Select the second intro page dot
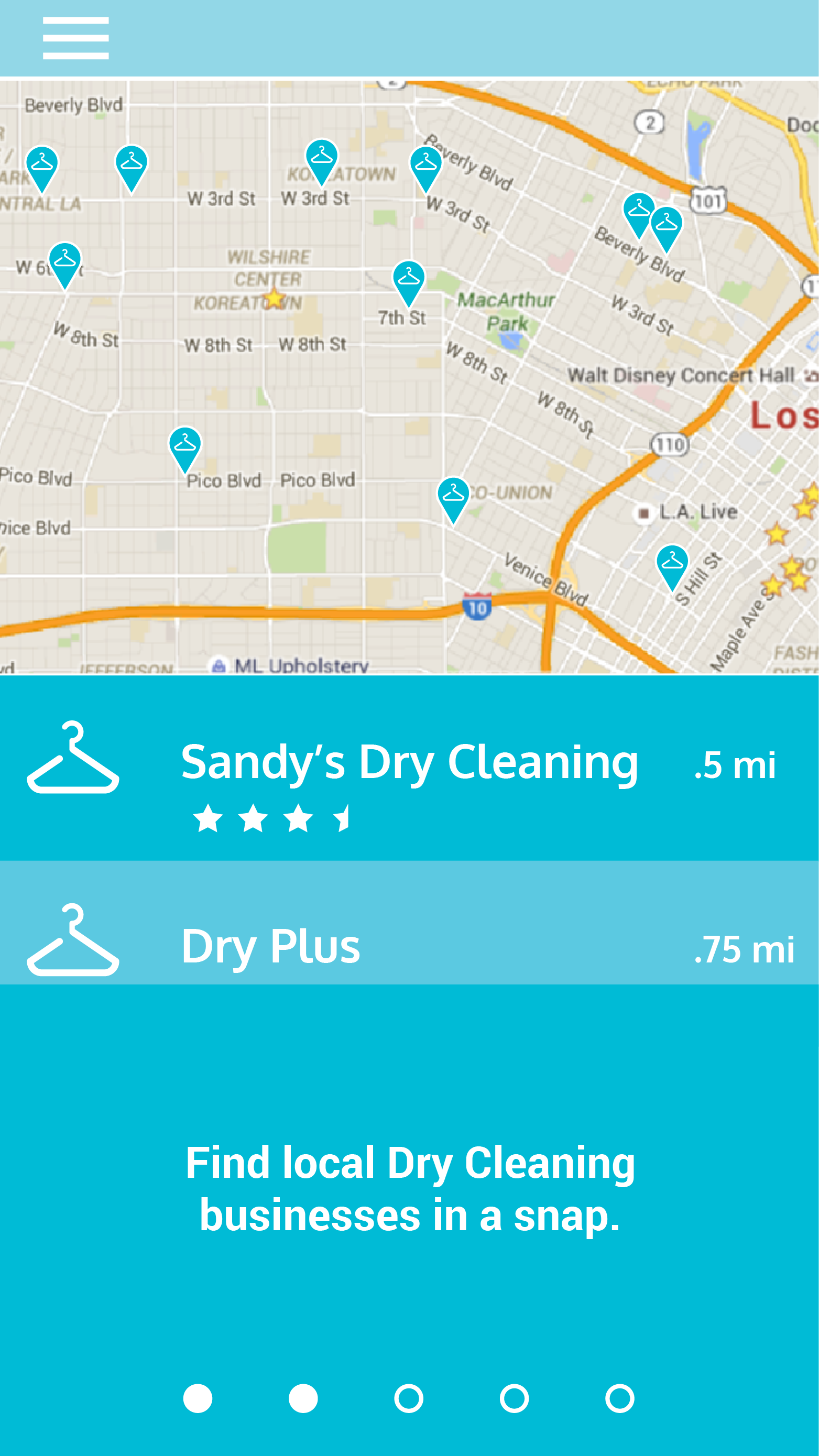Screen dimensions: 819x1456 click(x=303, y=1398)
